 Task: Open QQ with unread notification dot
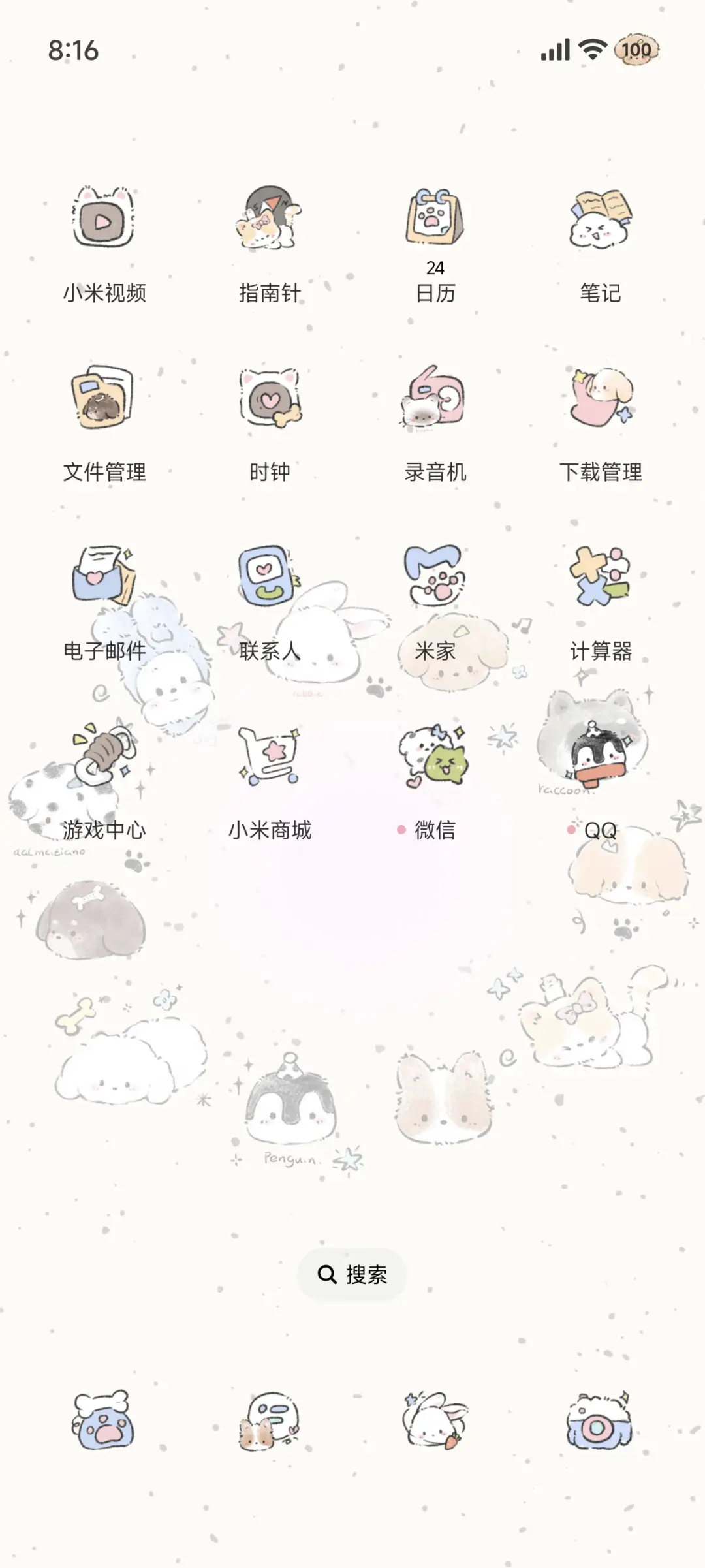coord(601,760)
